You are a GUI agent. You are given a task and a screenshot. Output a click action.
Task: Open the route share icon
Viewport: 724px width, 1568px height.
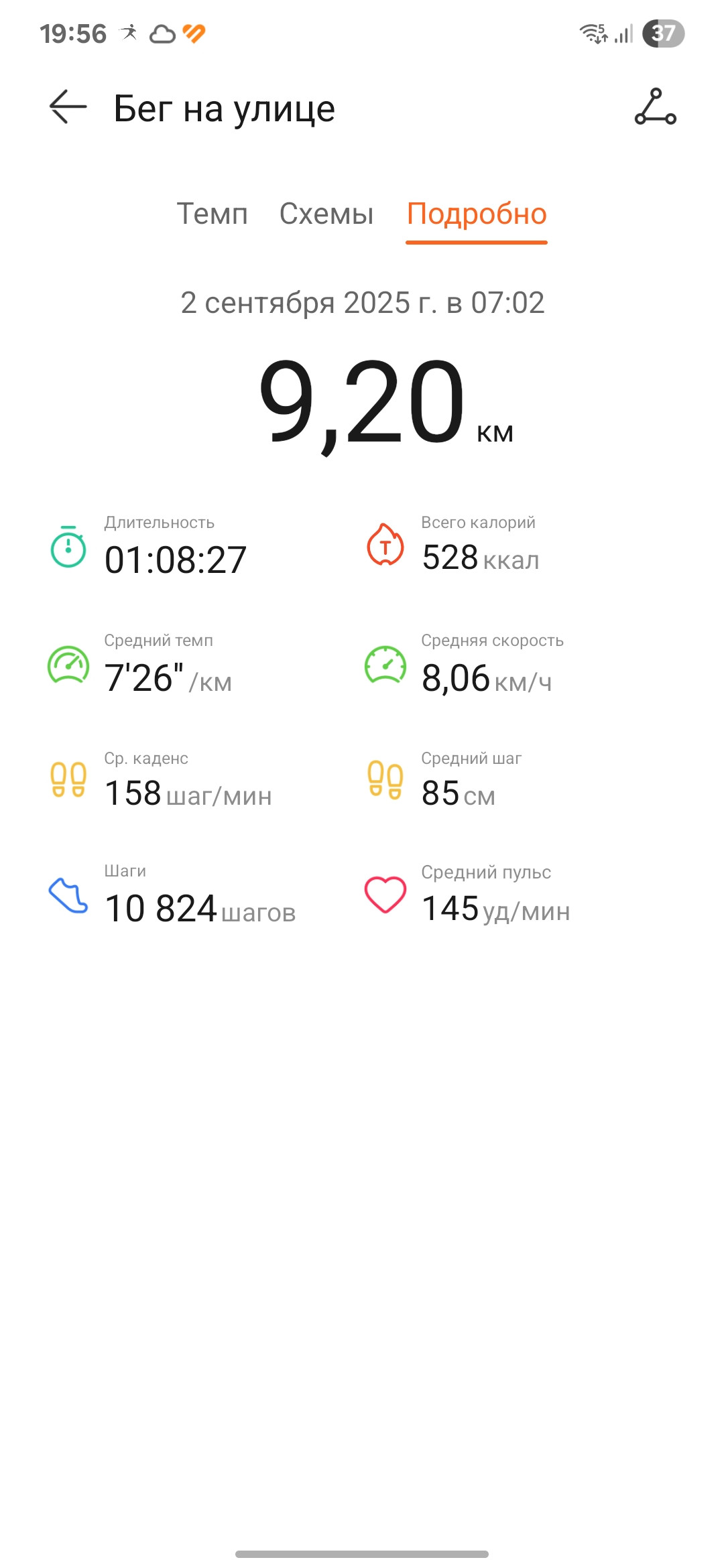pyautogui.click(x=656, y=107)
